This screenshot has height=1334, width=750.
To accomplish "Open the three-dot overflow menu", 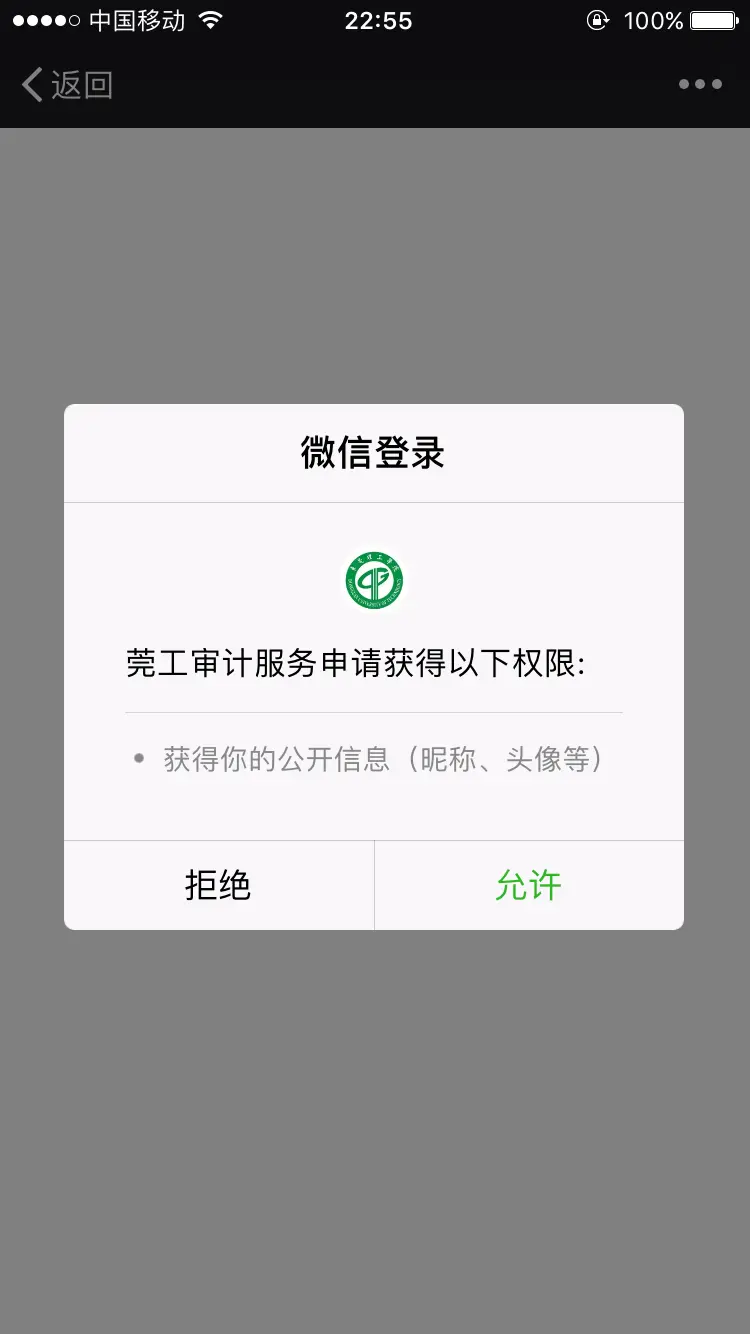I will coord(700,85).
